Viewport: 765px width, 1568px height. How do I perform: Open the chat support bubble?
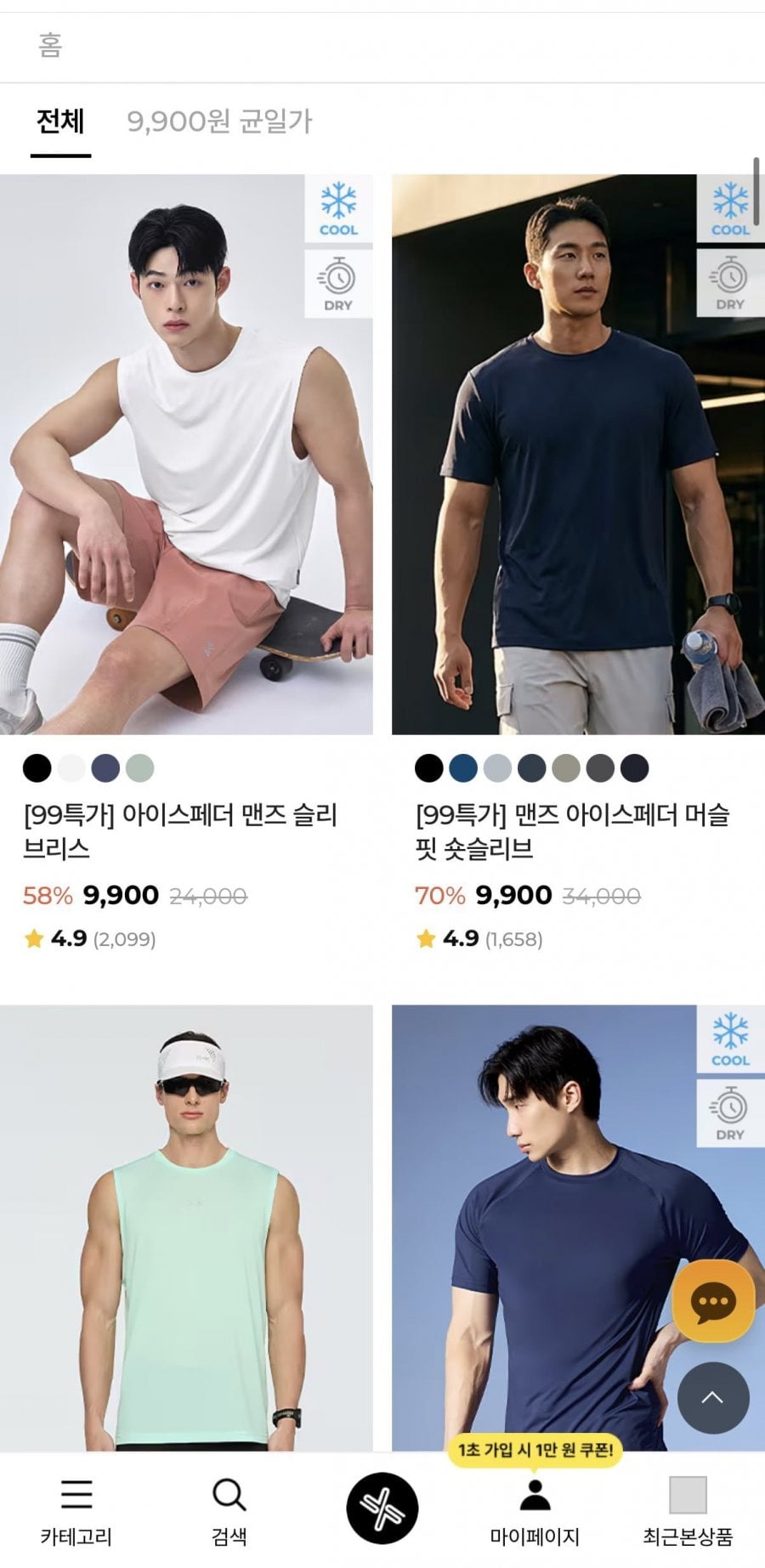712,1301
